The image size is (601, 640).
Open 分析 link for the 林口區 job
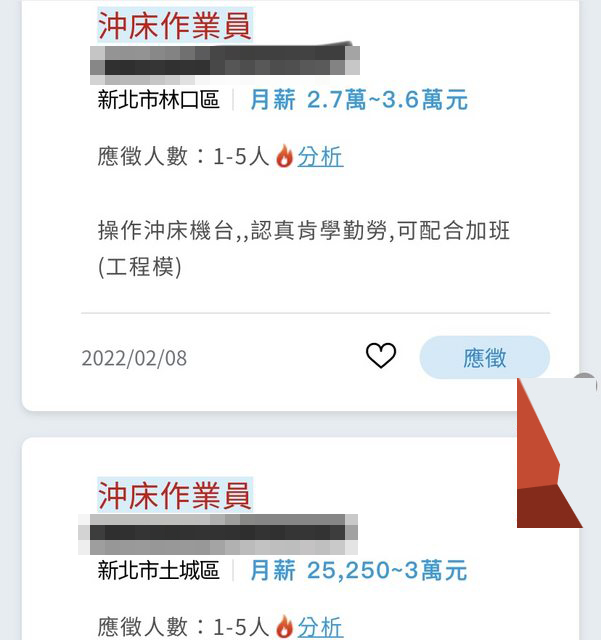point(320,157)
